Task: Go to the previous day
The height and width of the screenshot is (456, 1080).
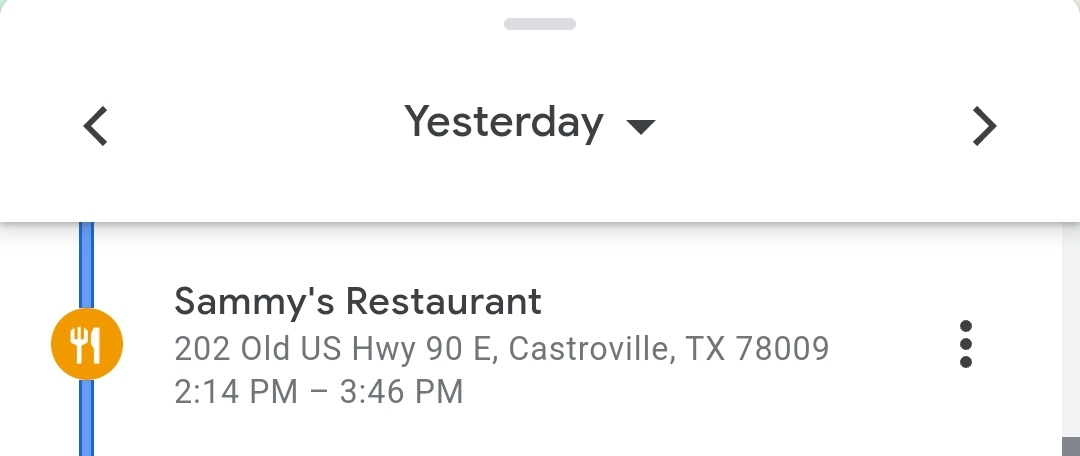Action: tap(95, 127)
